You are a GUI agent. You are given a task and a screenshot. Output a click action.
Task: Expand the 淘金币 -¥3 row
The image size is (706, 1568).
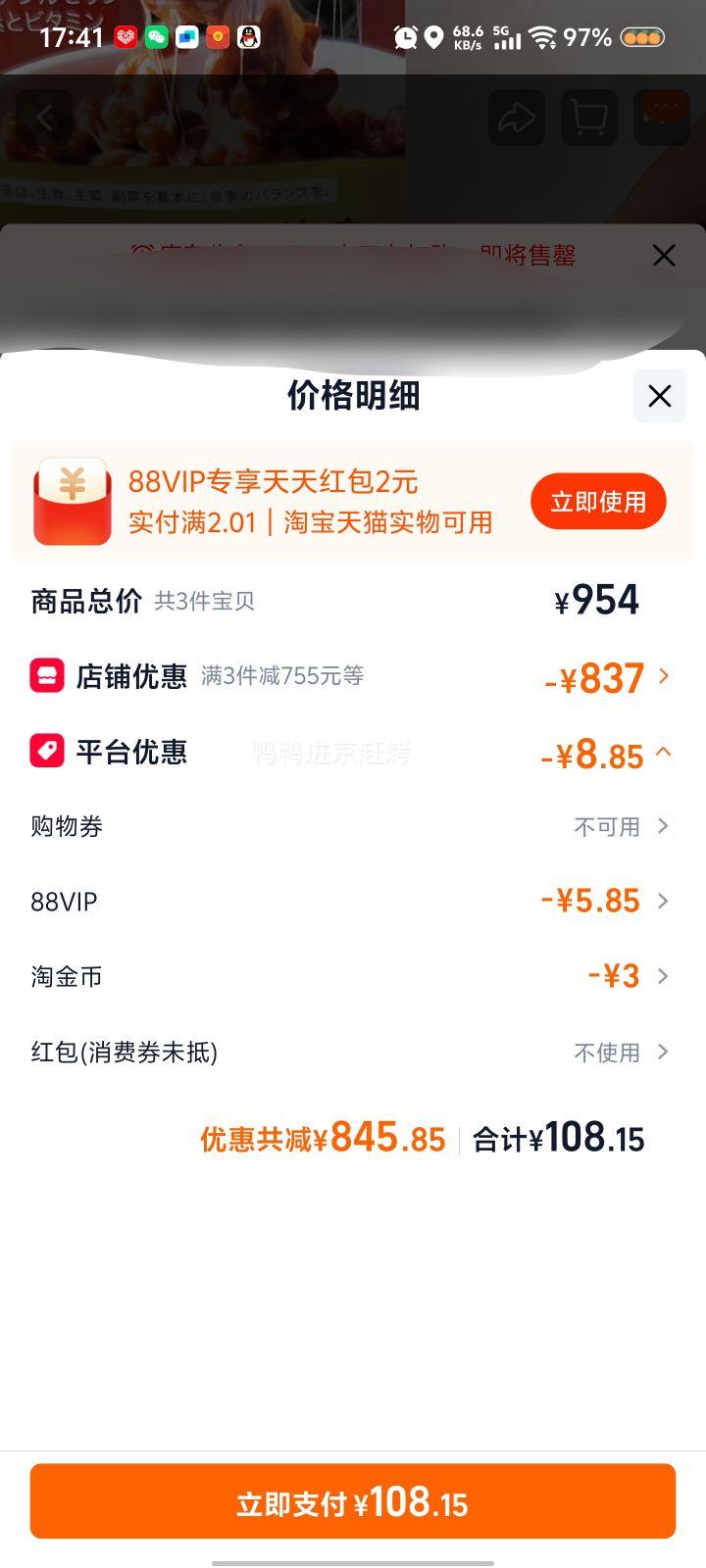pyautogui.click(x=663, y=976)
